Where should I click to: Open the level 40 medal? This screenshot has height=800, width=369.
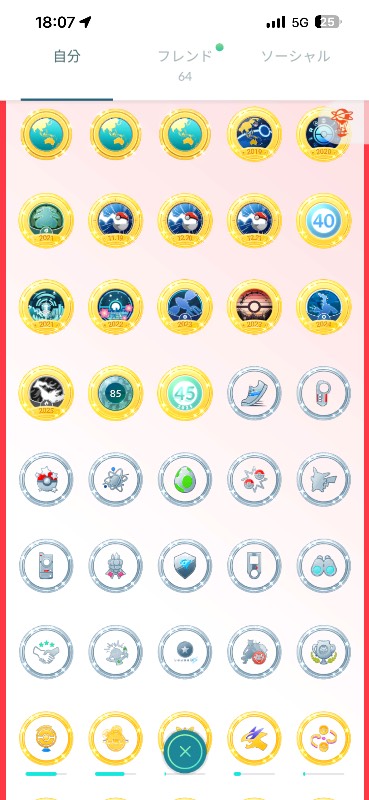pos(324,221)
